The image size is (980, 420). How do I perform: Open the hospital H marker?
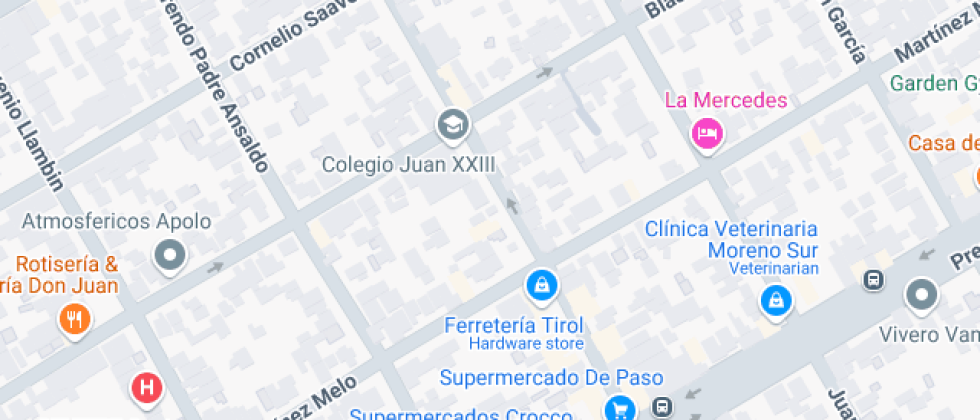click(x=147, y=387)
